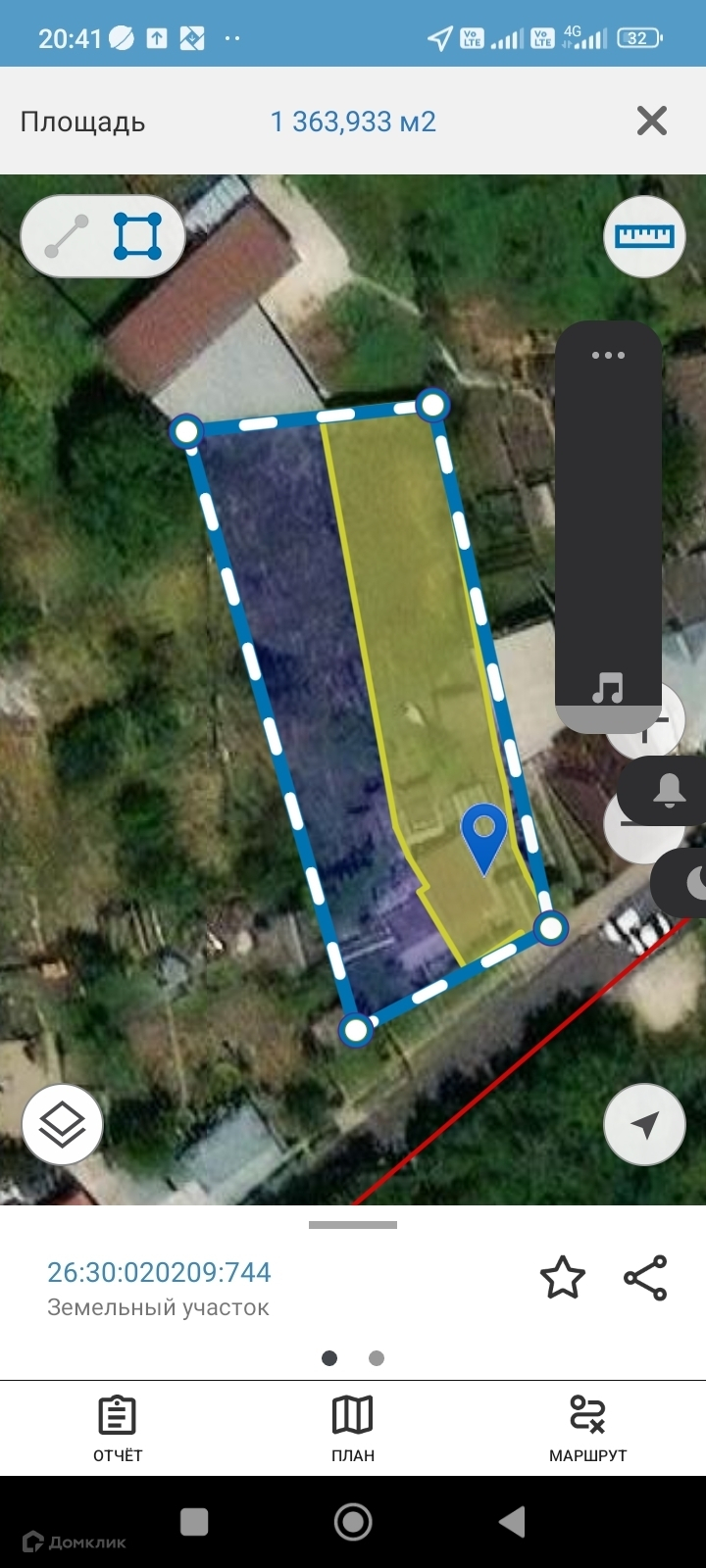Go to the home screen
Image resolution: width=706 pixels, height=1568 pixels.
click(353, 1522)
